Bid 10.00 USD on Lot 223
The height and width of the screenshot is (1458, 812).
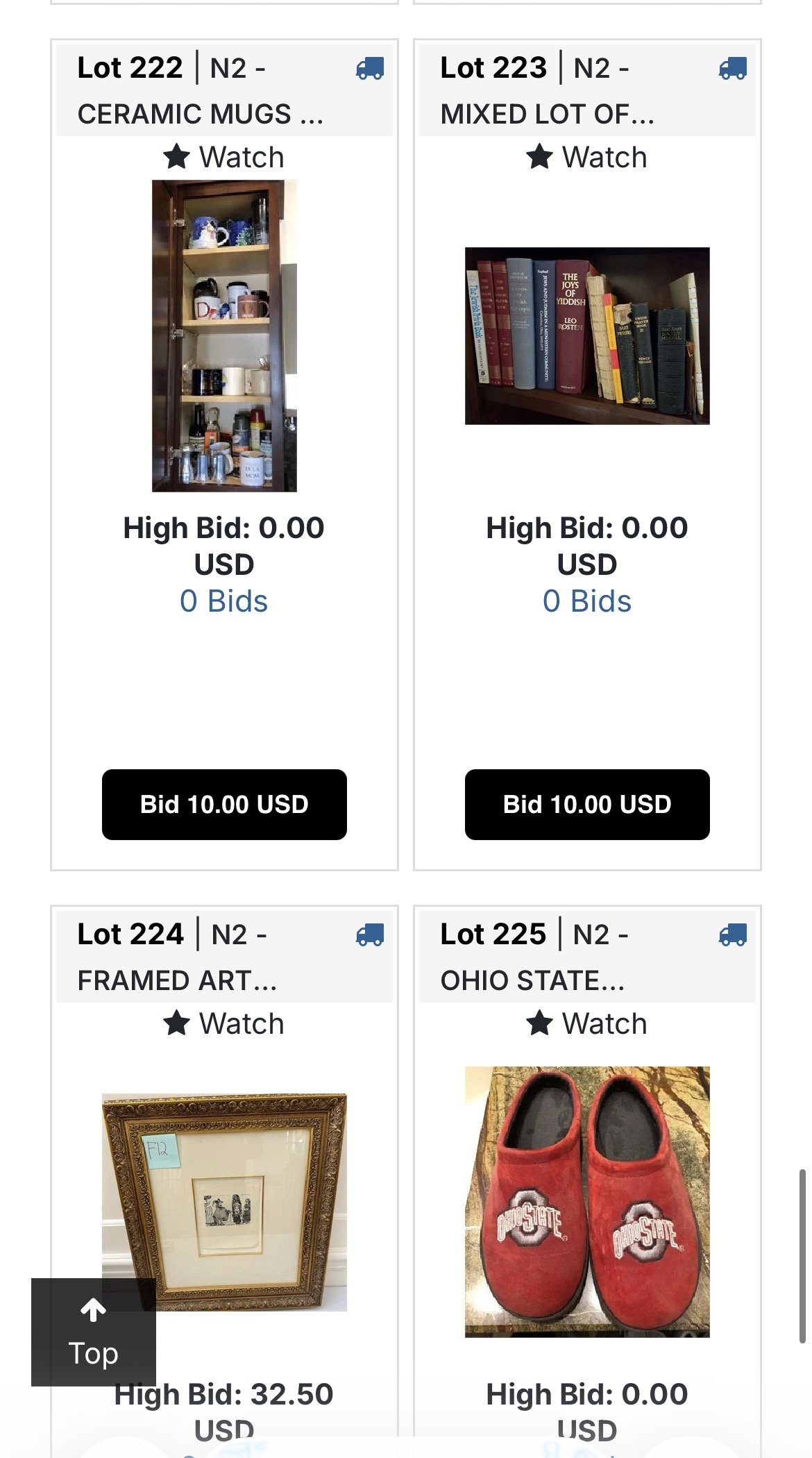pos(587,805)
